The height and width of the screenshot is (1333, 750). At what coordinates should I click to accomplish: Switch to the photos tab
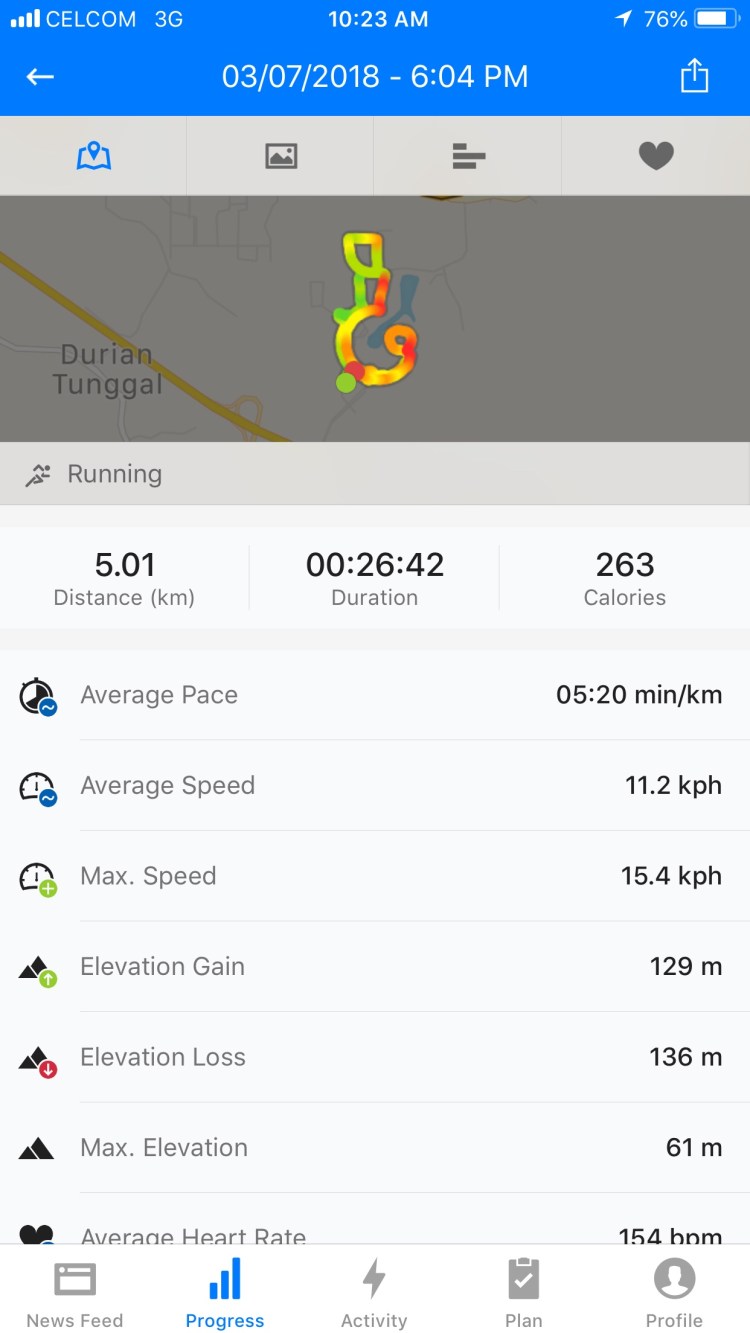pyautogui.click(x=281, y=156)
